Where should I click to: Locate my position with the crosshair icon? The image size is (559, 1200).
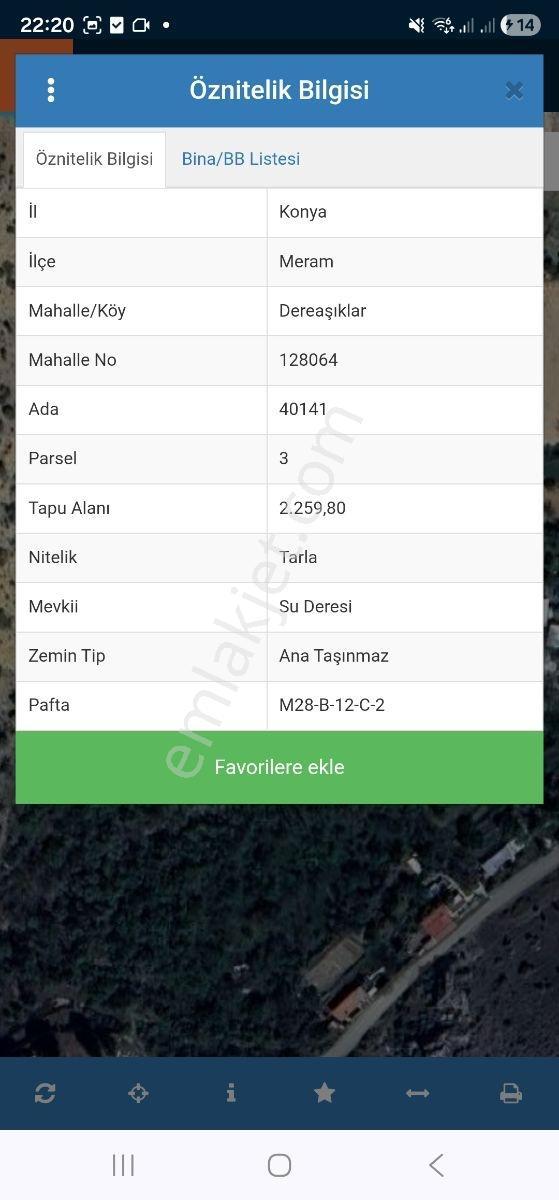pos(138,1093)
